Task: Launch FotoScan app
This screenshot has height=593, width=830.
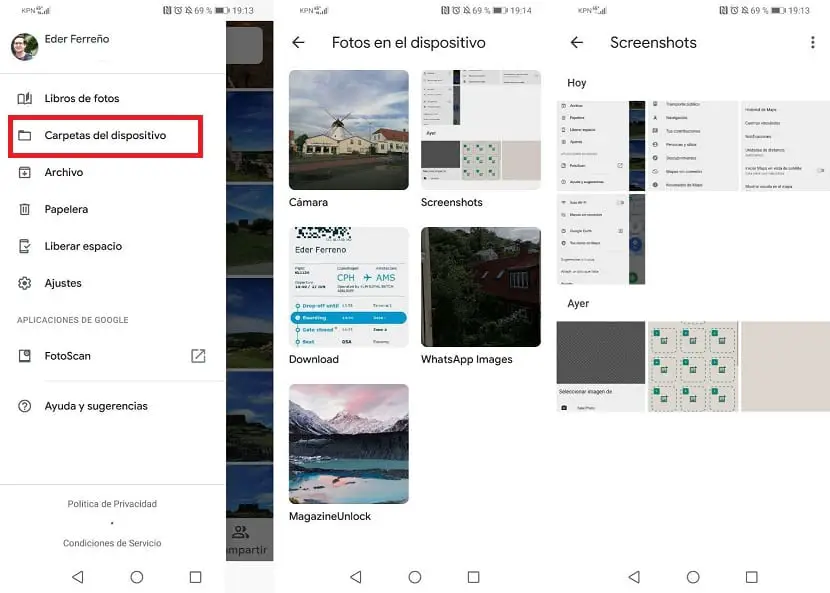Action: coord(67,356)
